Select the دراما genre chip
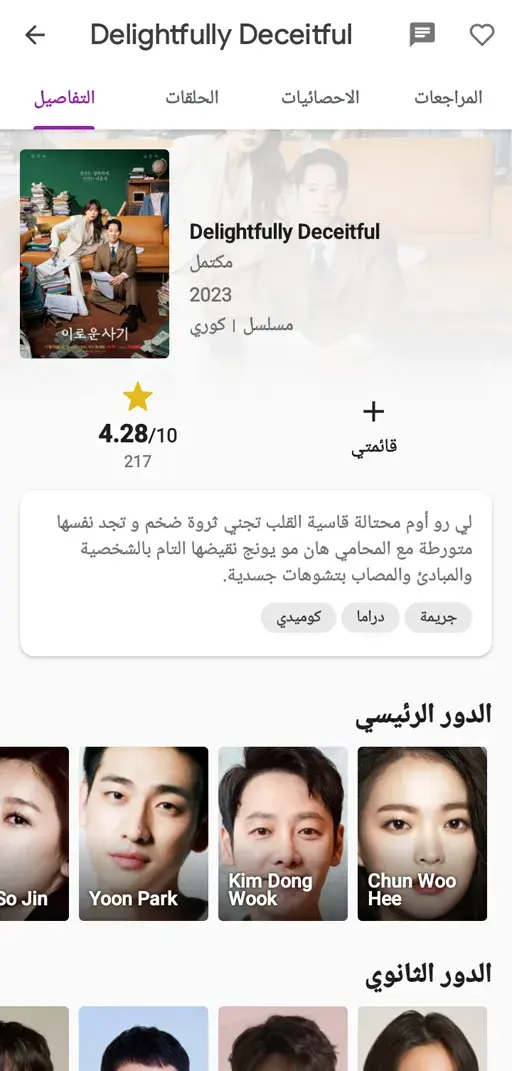Viewport: 512px width, 1071px height. click(x=371, y=617)
